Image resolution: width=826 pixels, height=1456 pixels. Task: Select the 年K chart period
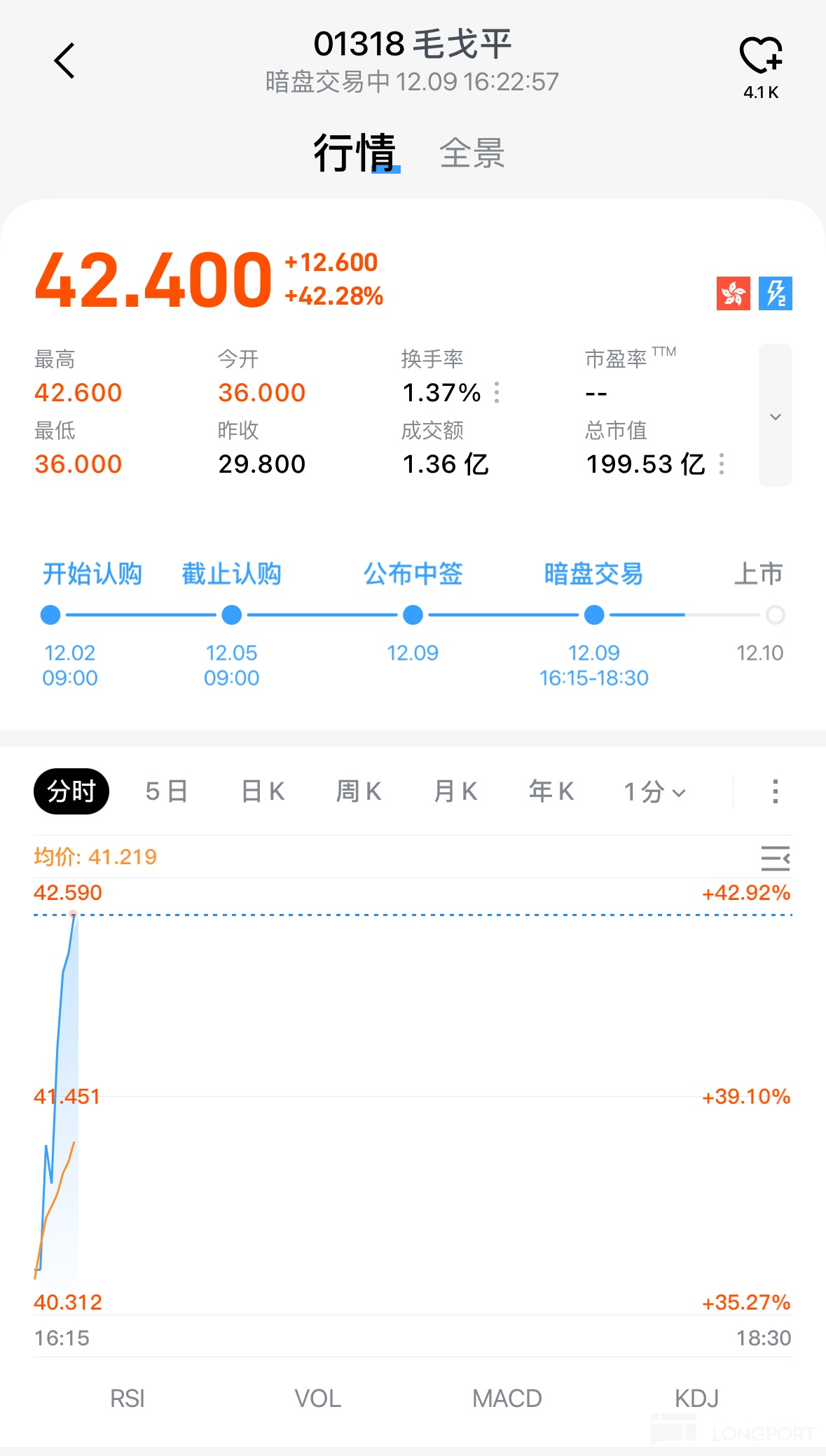(551, 791)
